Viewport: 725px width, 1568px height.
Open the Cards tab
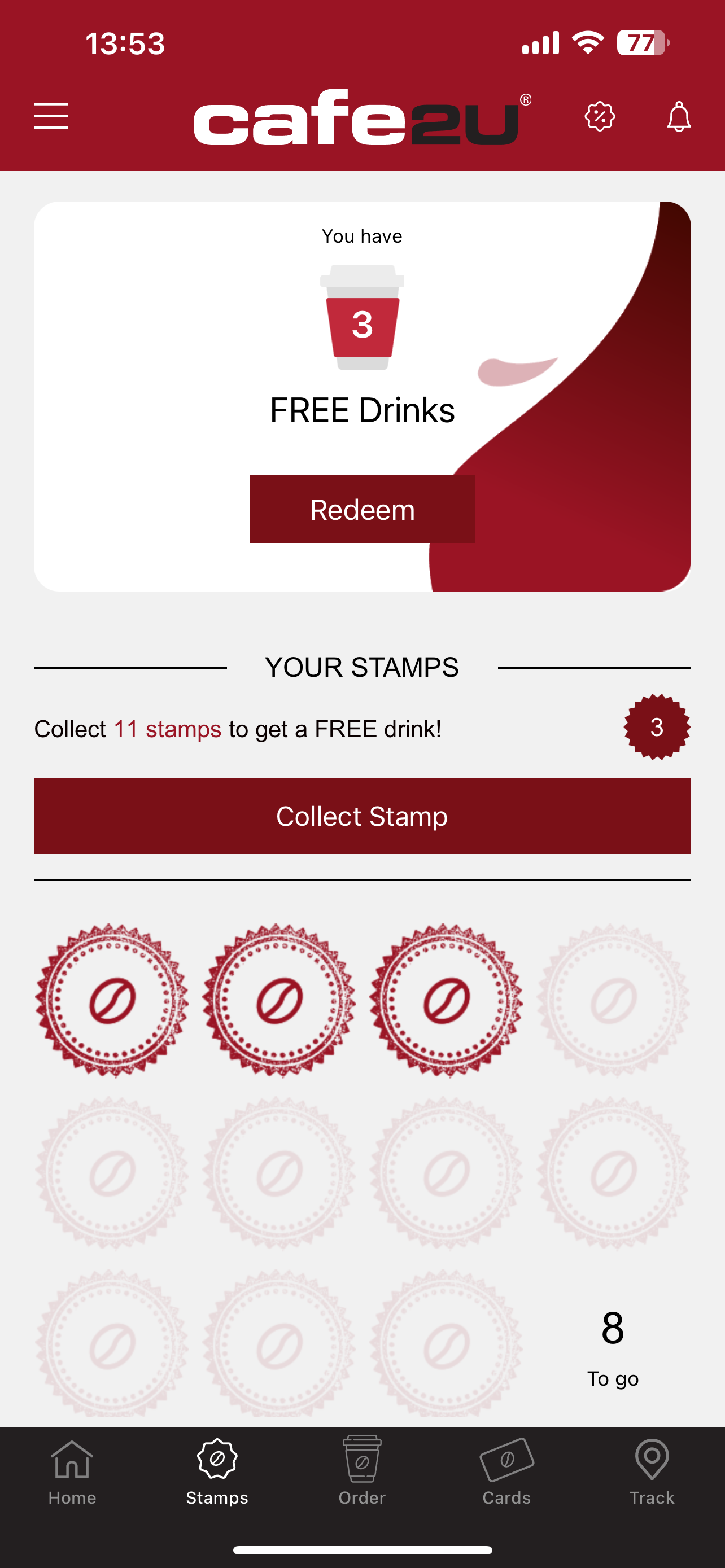[x=506, y=1471]
